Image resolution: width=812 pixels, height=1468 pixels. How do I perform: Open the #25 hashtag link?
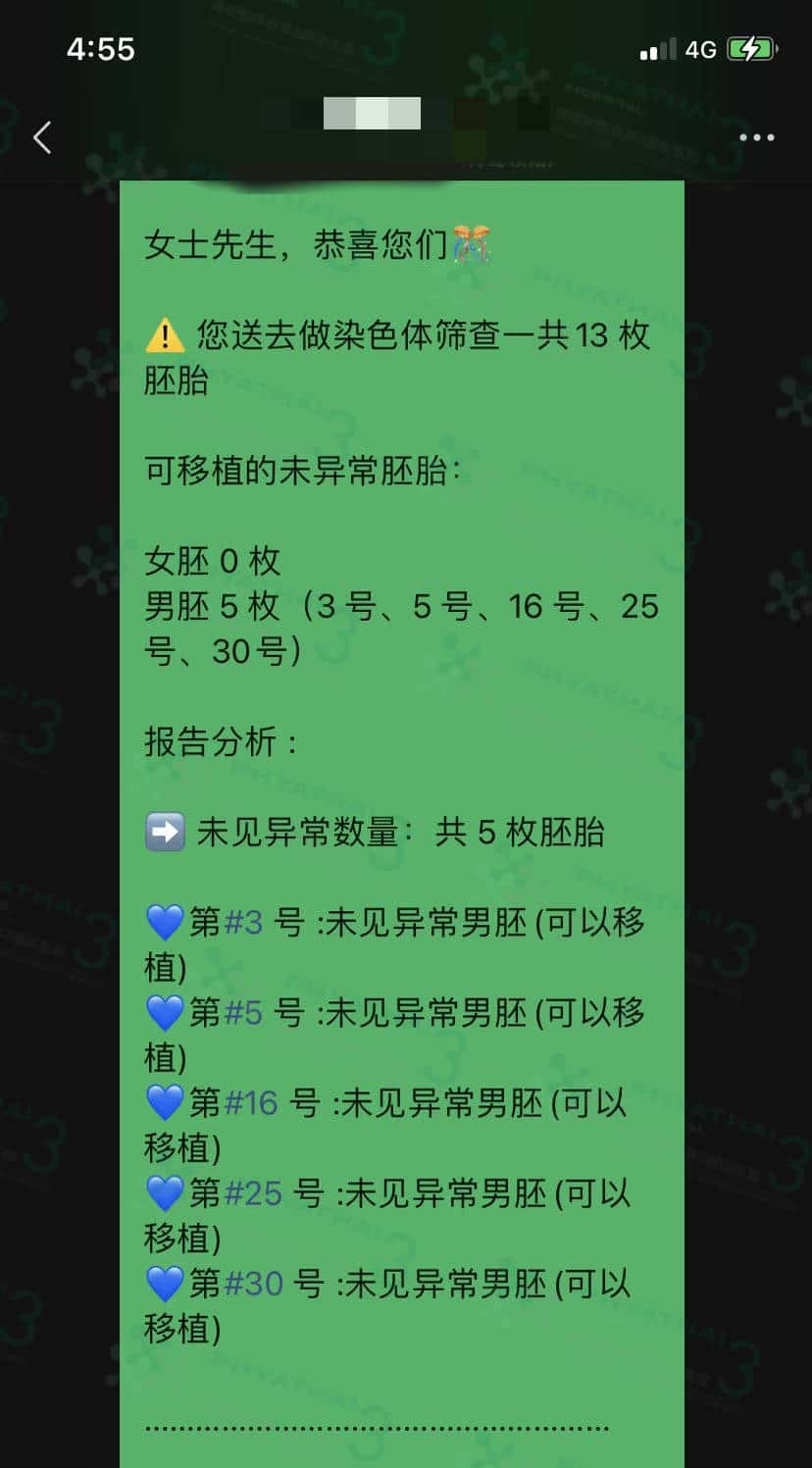coord(253,1193)
